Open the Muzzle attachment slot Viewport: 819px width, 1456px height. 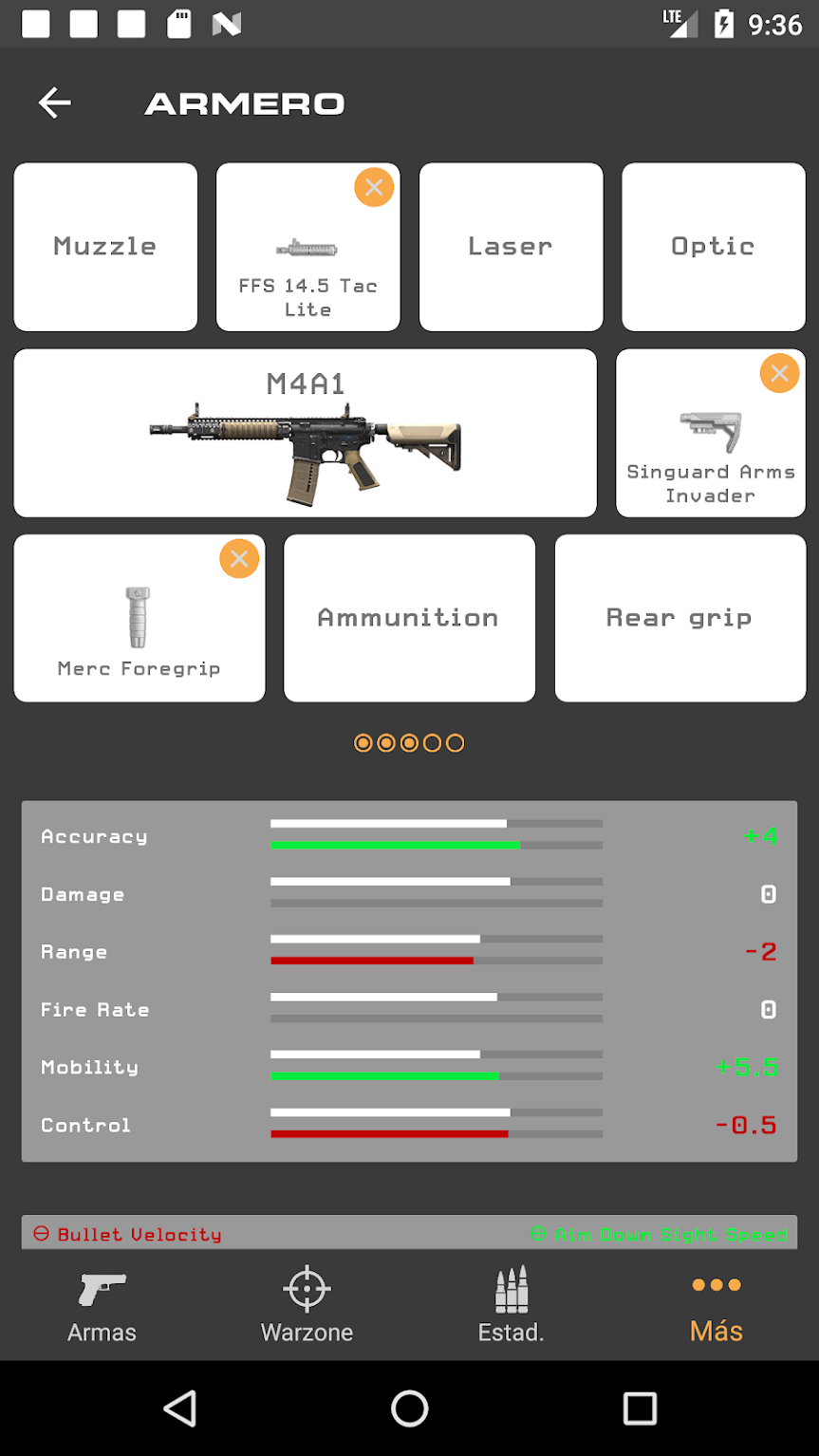click(105, 247)
